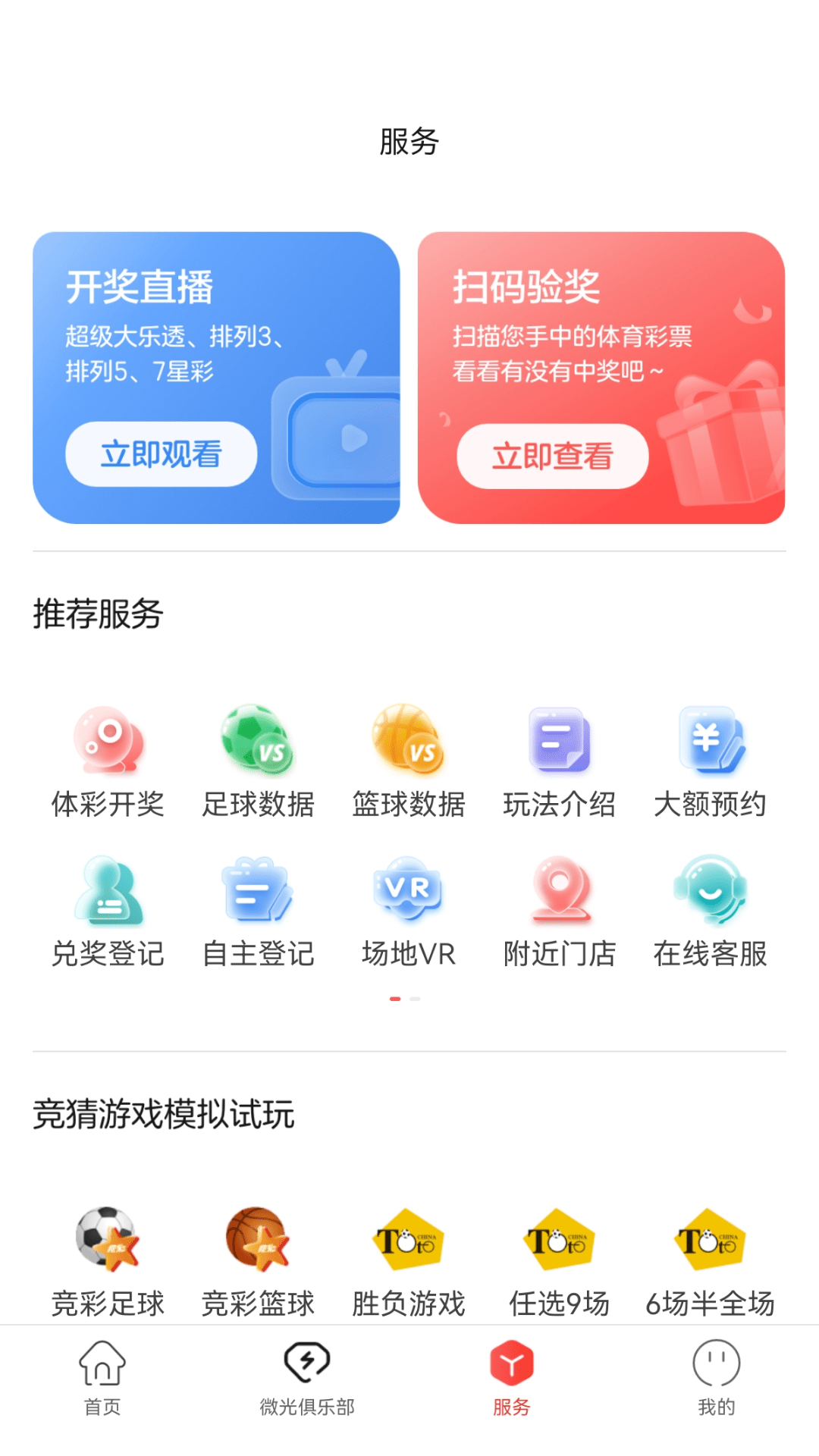Contact 在线客服 online customer service
Screen dimensions: 819x1456
tap(711, 910)
